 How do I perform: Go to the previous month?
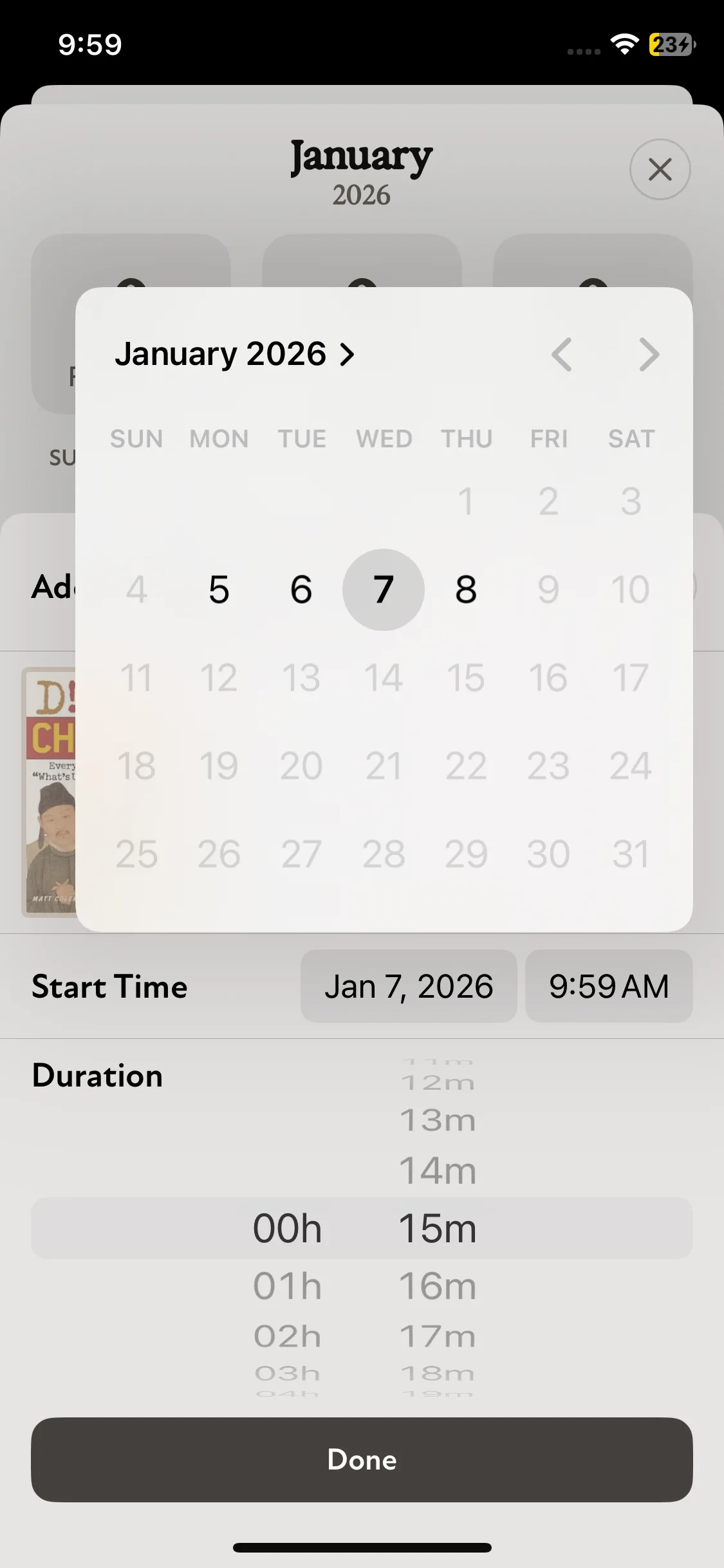pyautogui.click(x=562, y=354)
